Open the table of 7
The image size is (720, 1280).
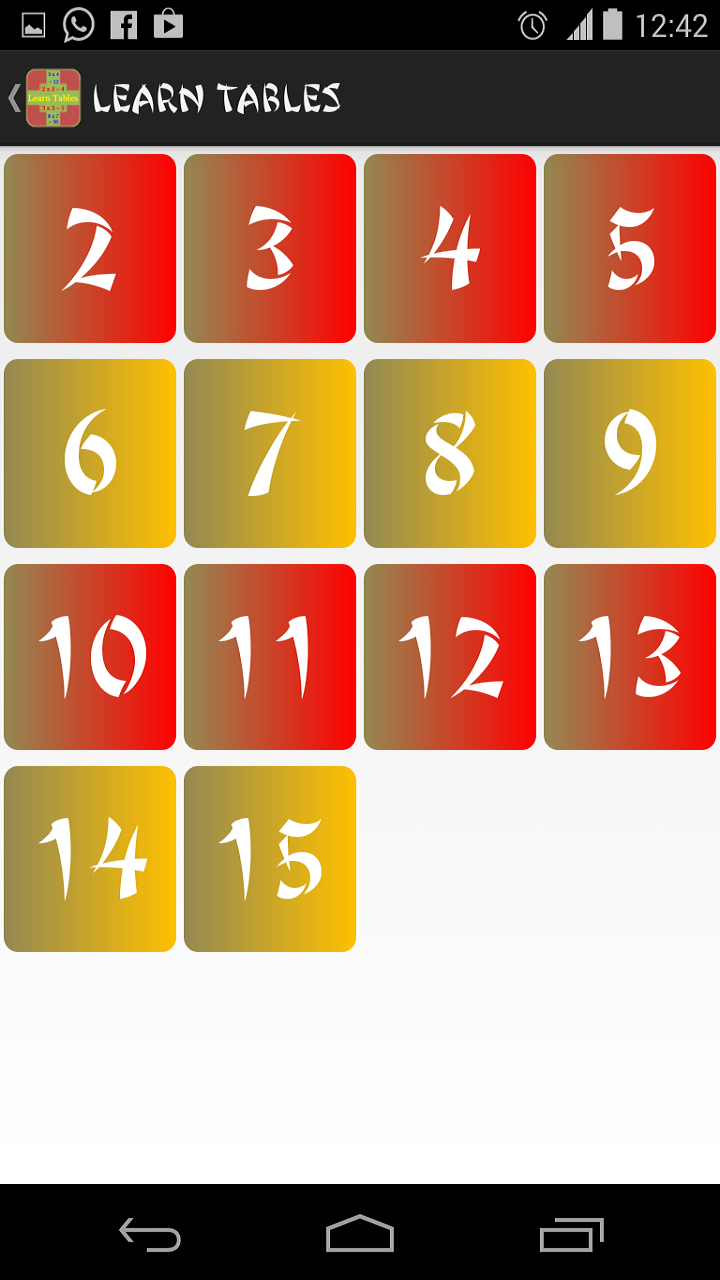(x=270, y=452)
